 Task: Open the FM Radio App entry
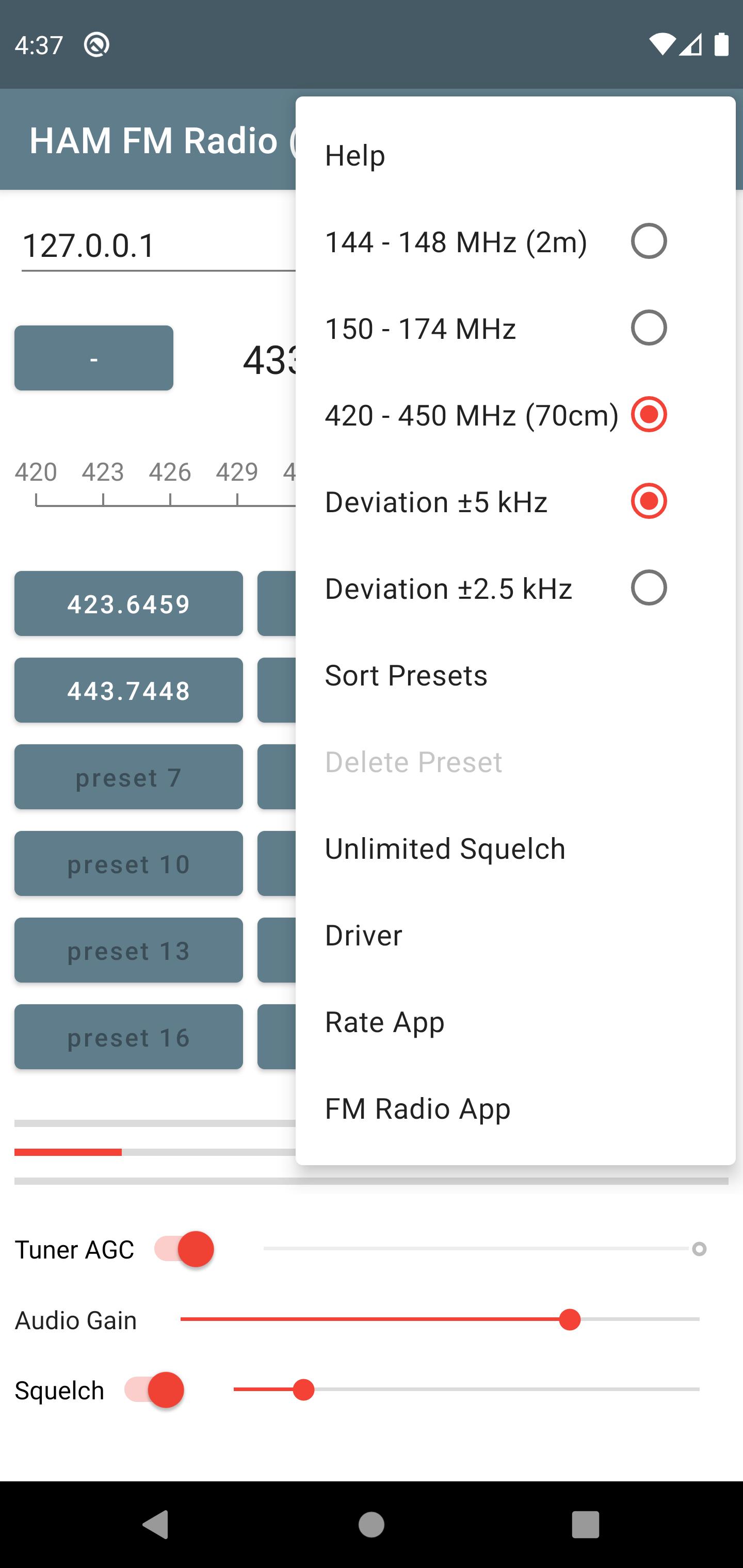(x=515, y=1108)
